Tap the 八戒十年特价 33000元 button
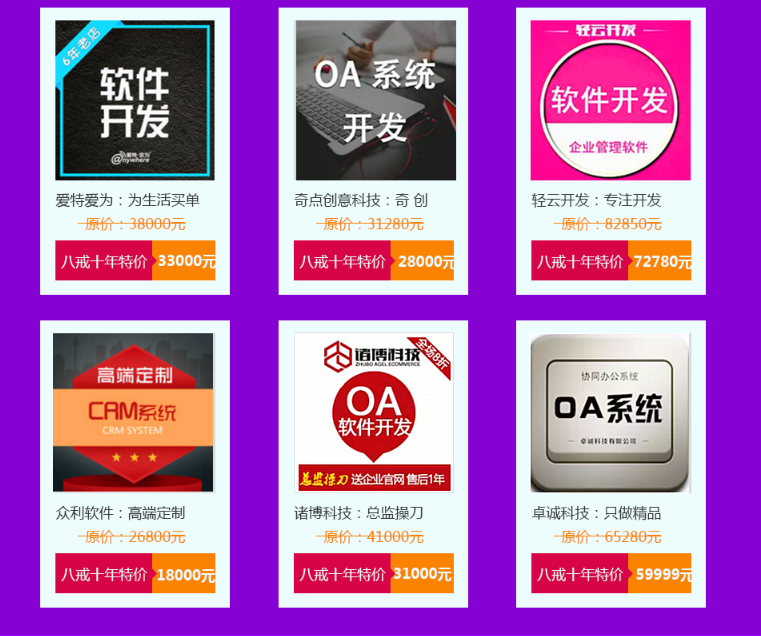 click(135, 261)
